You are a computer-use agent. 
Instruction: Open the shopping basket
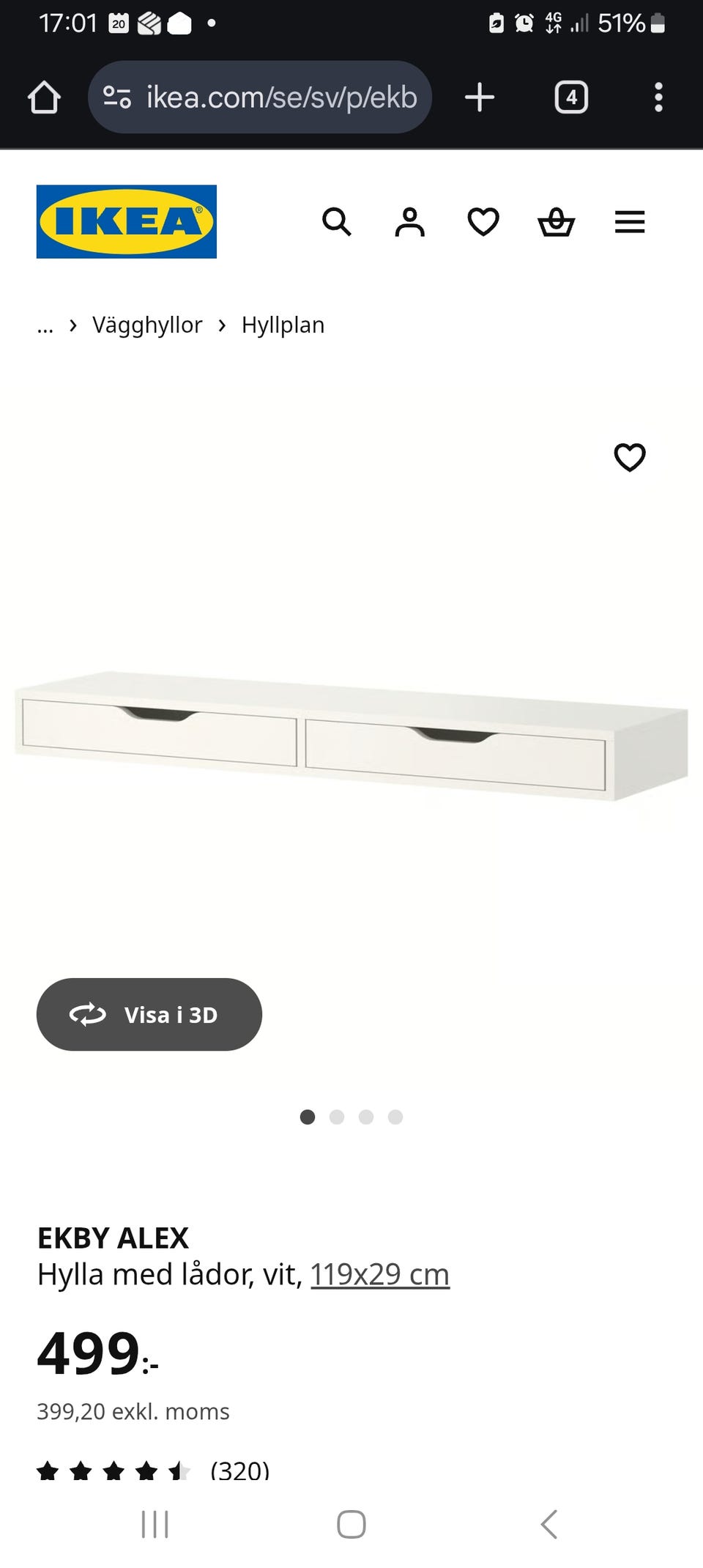(557, 221)
